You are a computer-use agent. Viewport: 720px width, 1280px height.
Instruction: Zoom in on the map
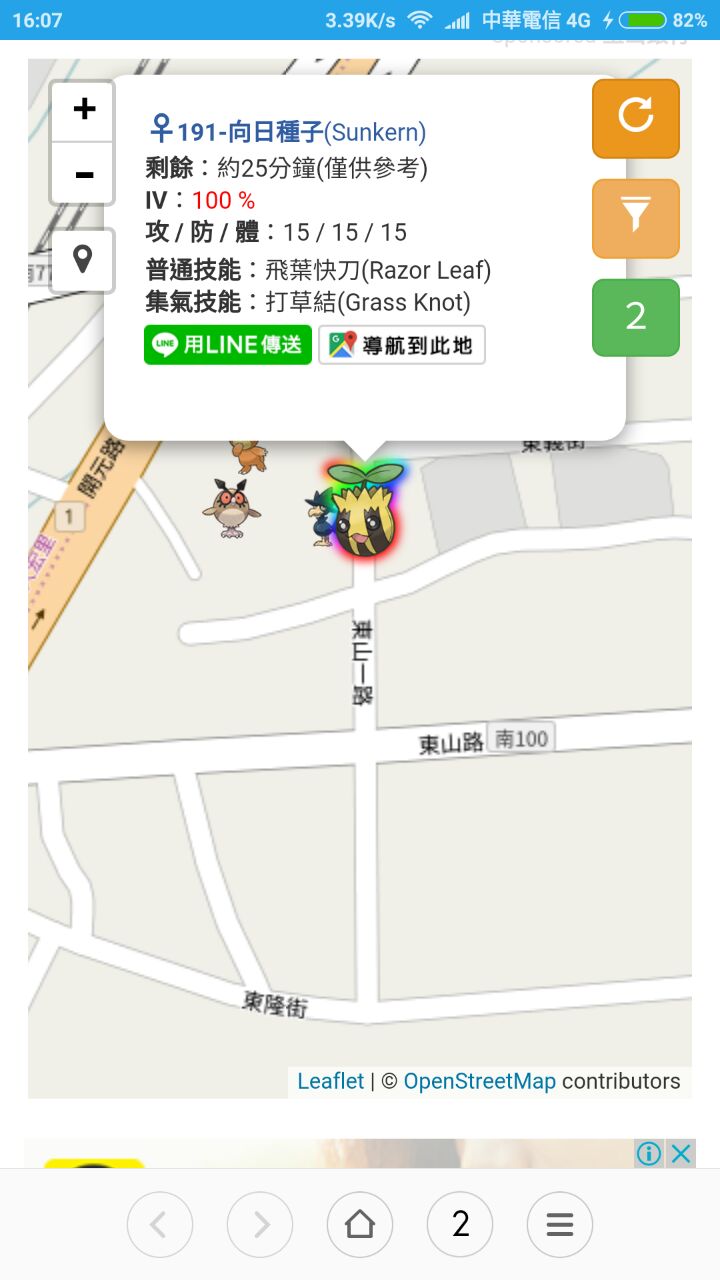pyautogui.click(x=84, y=110)
